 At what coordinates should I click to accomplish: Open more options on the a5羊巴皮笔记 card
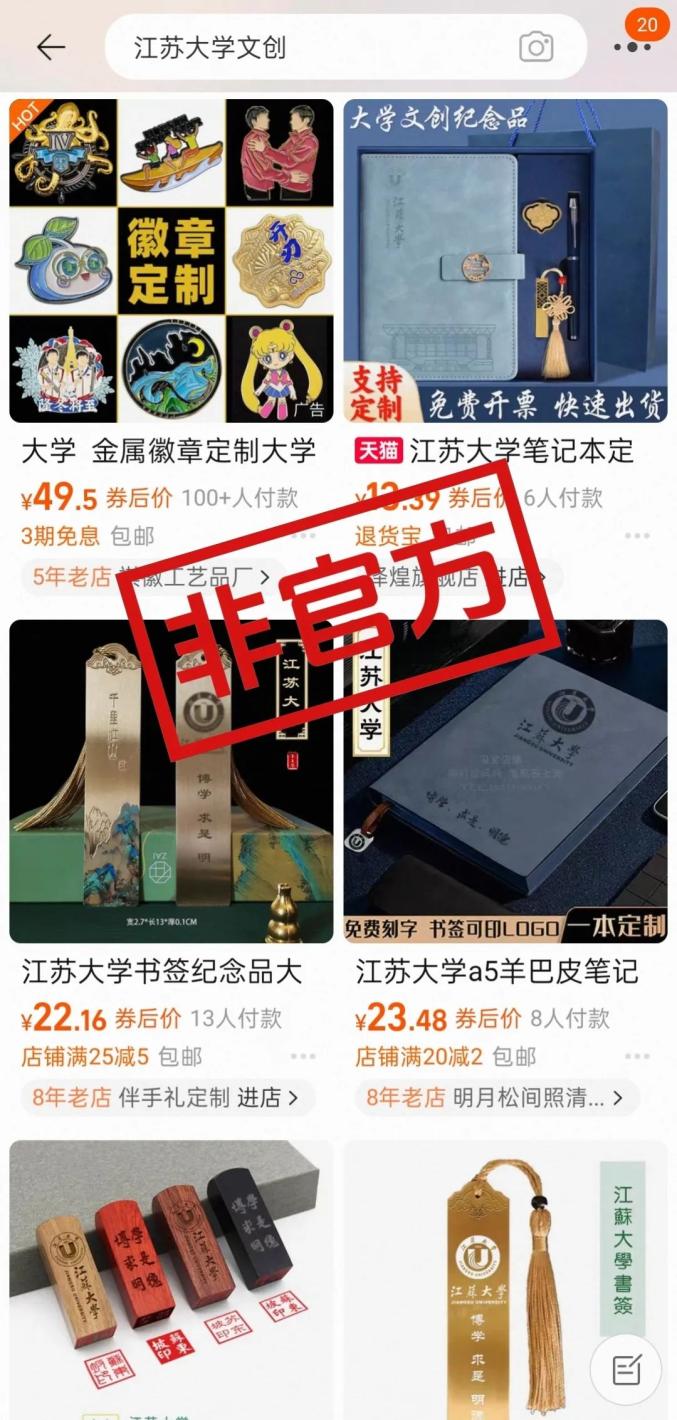point(637,1056)
